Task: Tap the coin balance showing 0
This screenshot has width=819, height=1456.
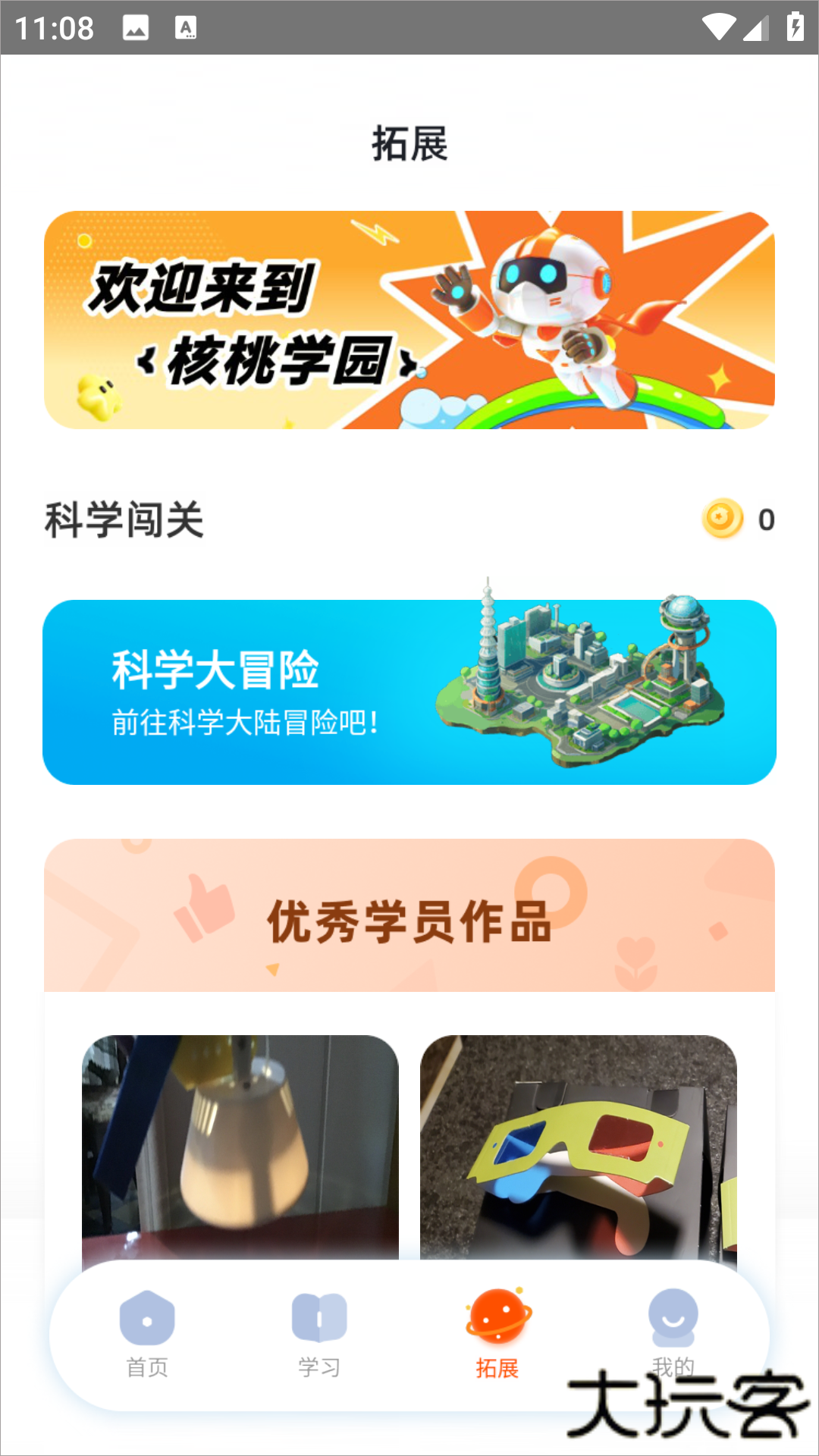Action: 768,520
